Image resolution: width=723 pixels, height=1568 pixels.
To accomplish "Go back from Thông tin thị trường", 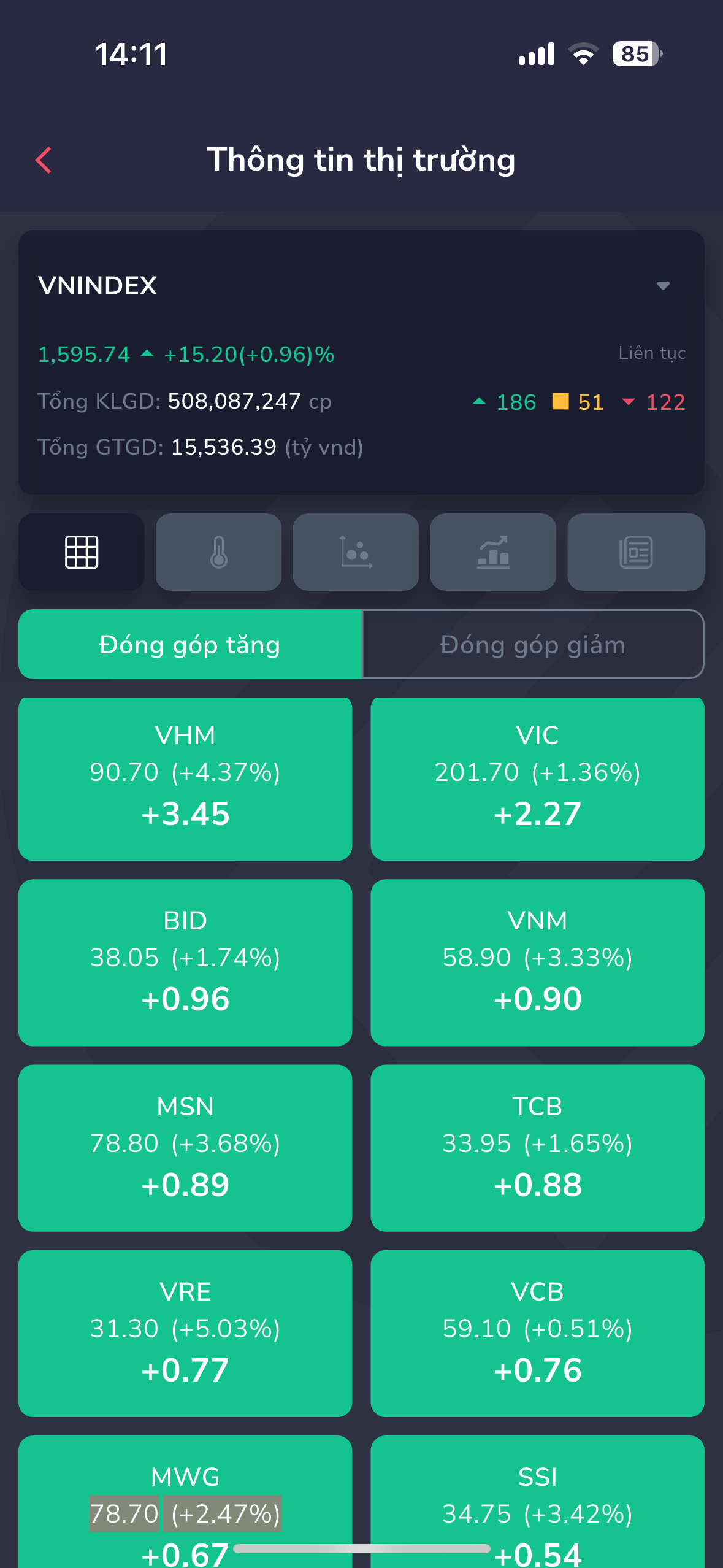I will click(x=44, y=161).
